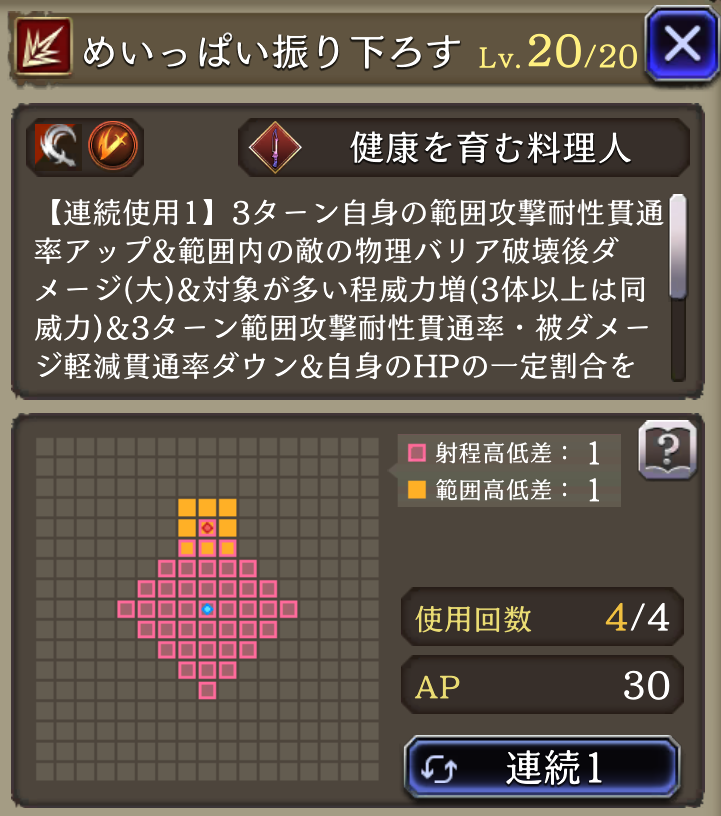Switch skill view with 連続1 button

coord(542,768)
